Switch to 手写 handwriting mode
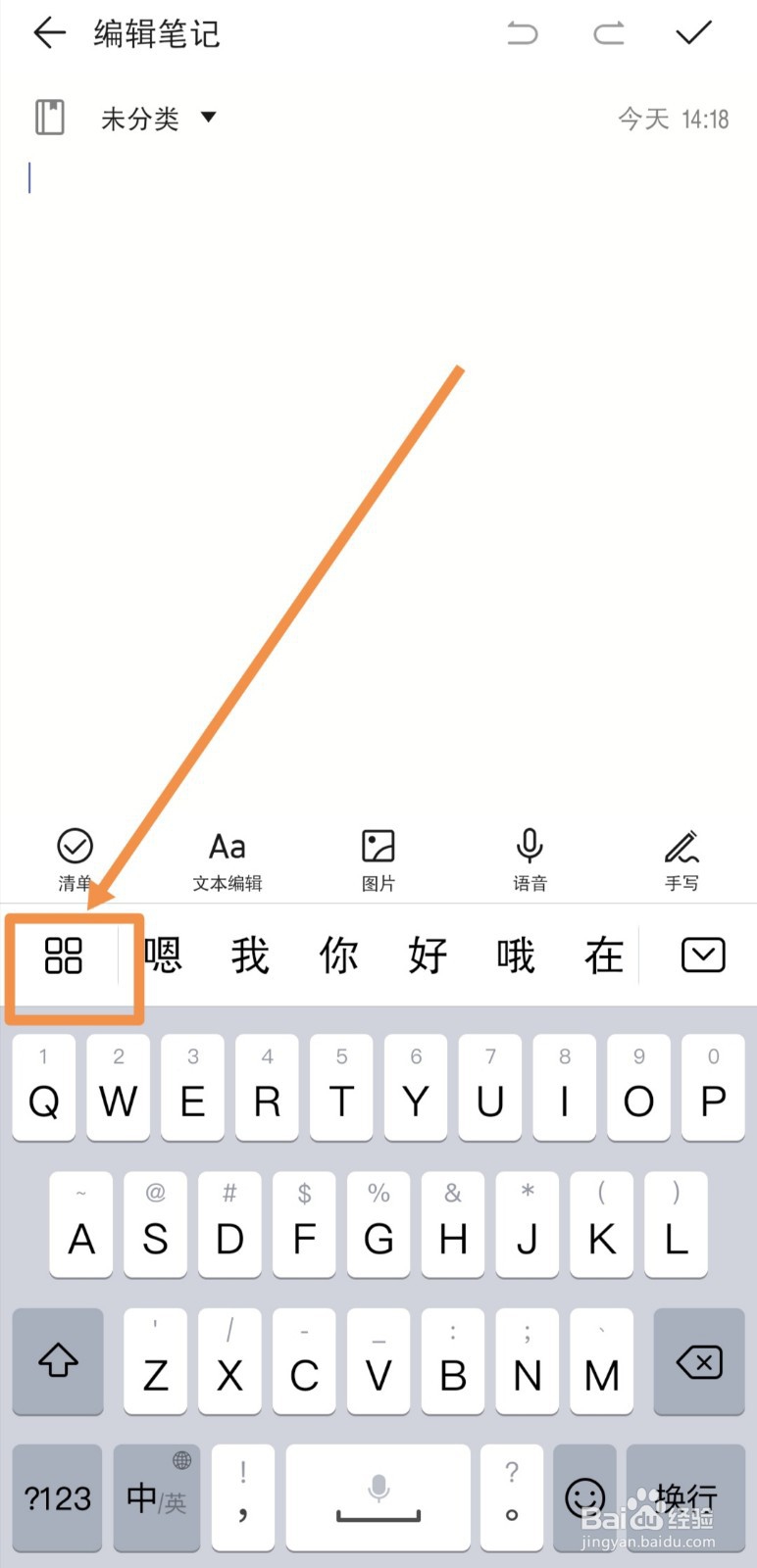Image resolution: width=757 pixels, height=1568 pixels. pos(682,857)
